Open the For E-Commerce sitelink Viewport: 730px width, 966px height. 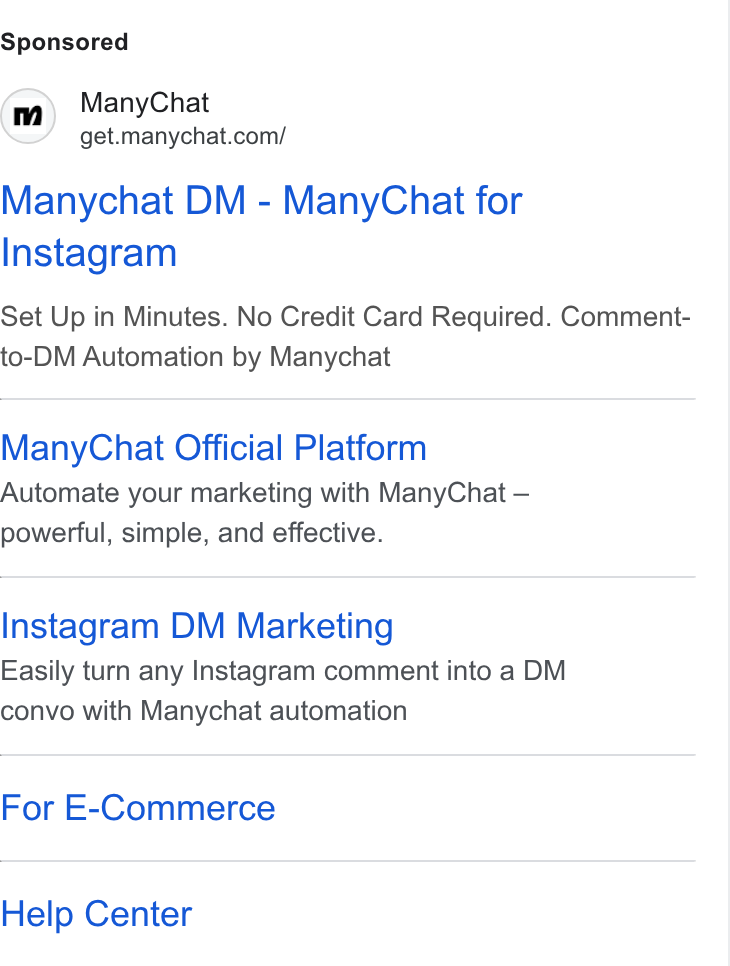tap(137, 808)
